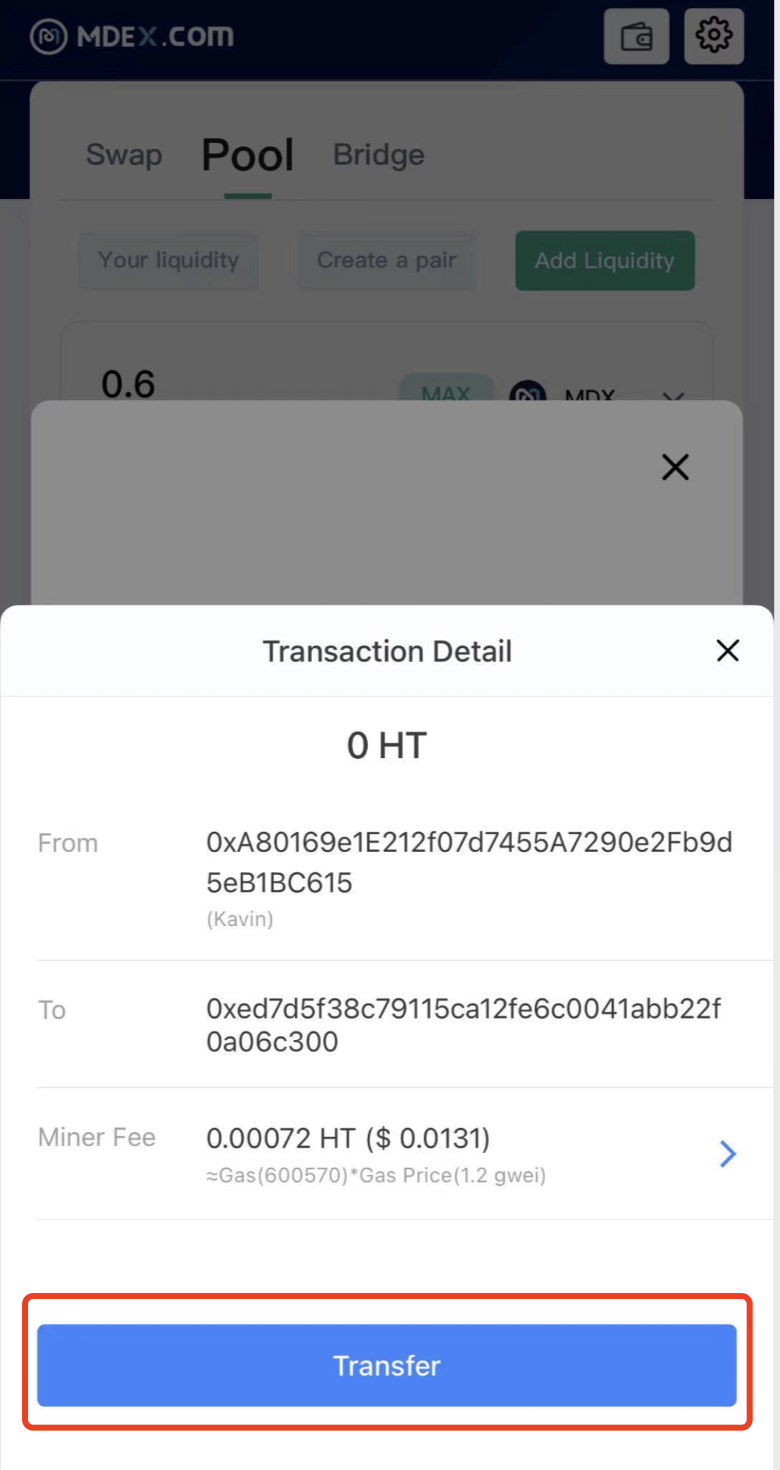
Task: Open the settings gear icon
Action: pos(714,36)
